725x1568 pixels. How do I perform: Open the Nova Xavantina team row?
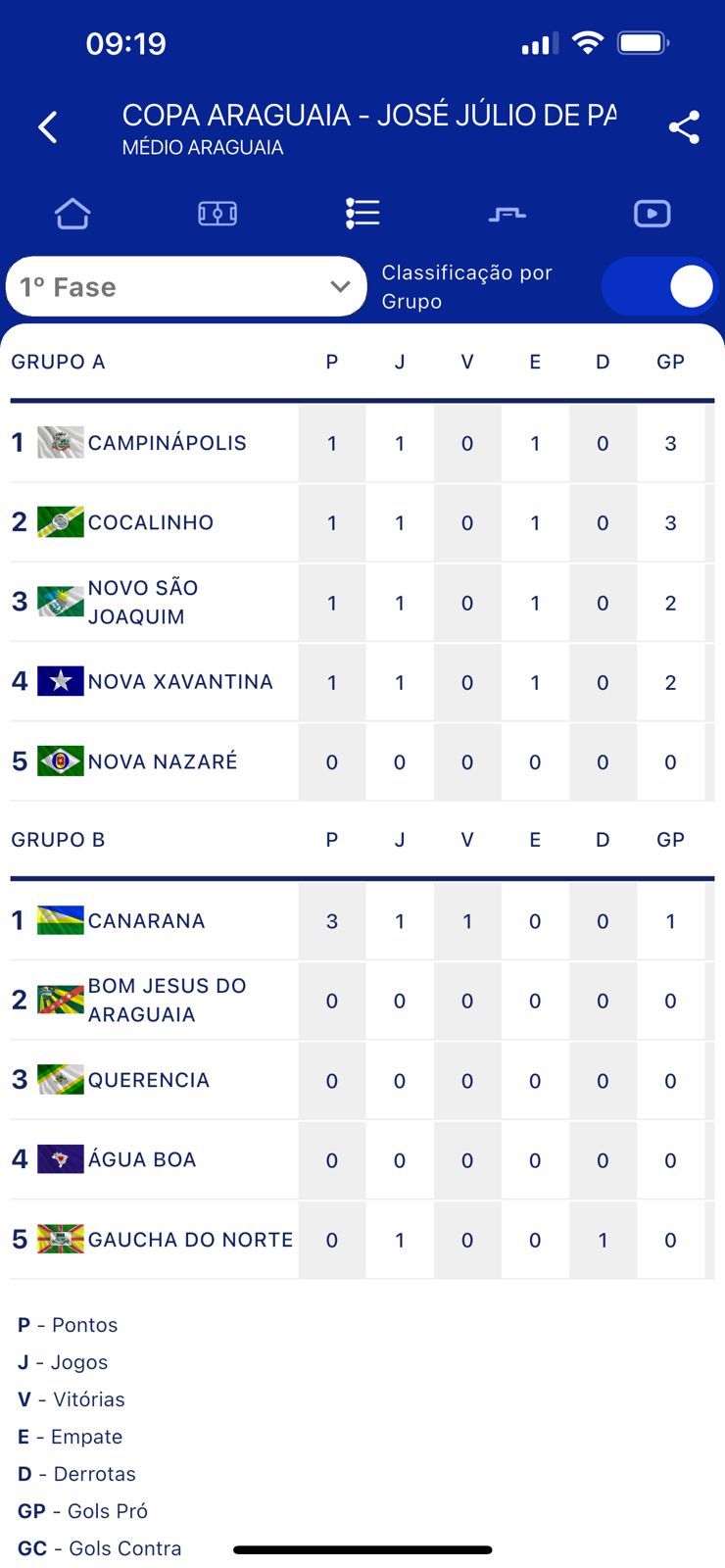[179, 682]
